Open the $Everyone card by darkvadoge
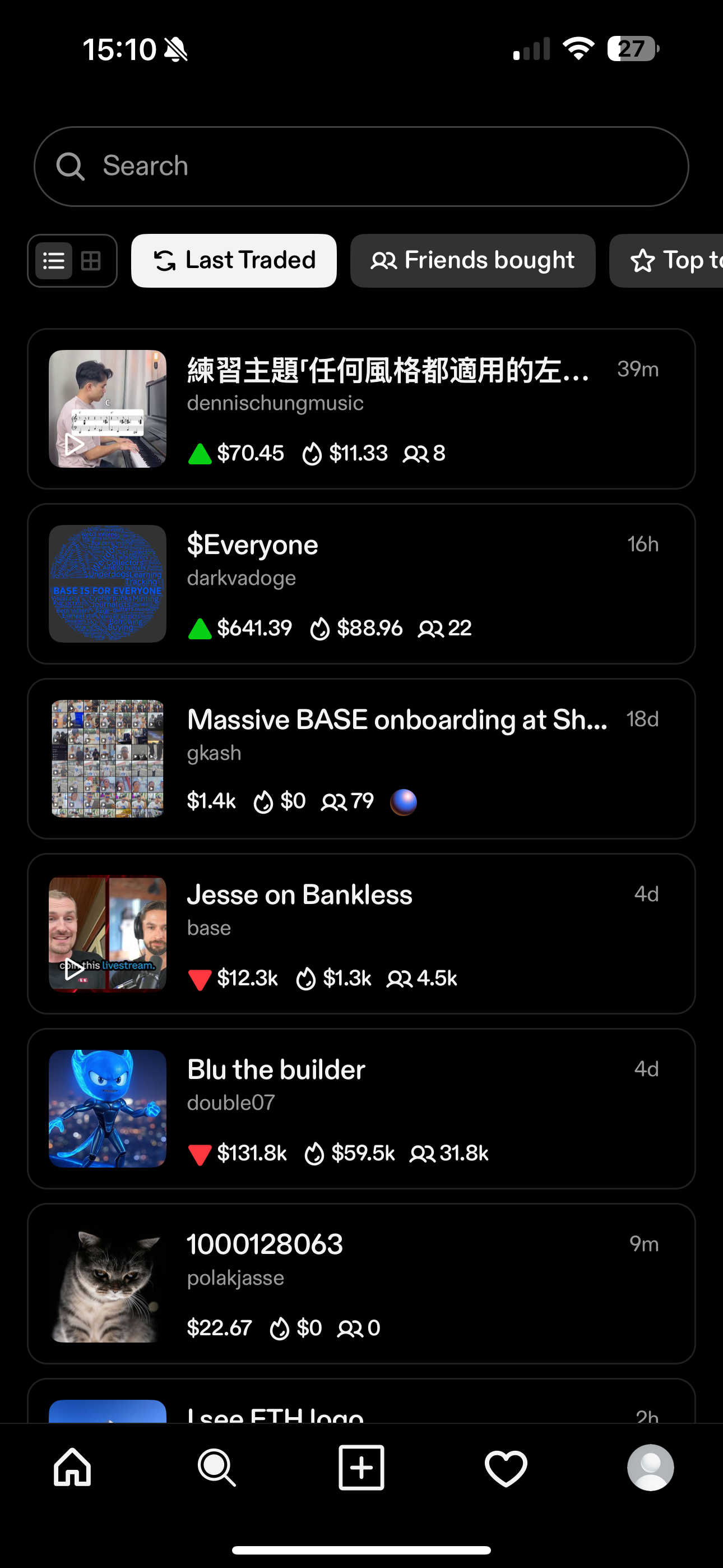 [361, 583]
